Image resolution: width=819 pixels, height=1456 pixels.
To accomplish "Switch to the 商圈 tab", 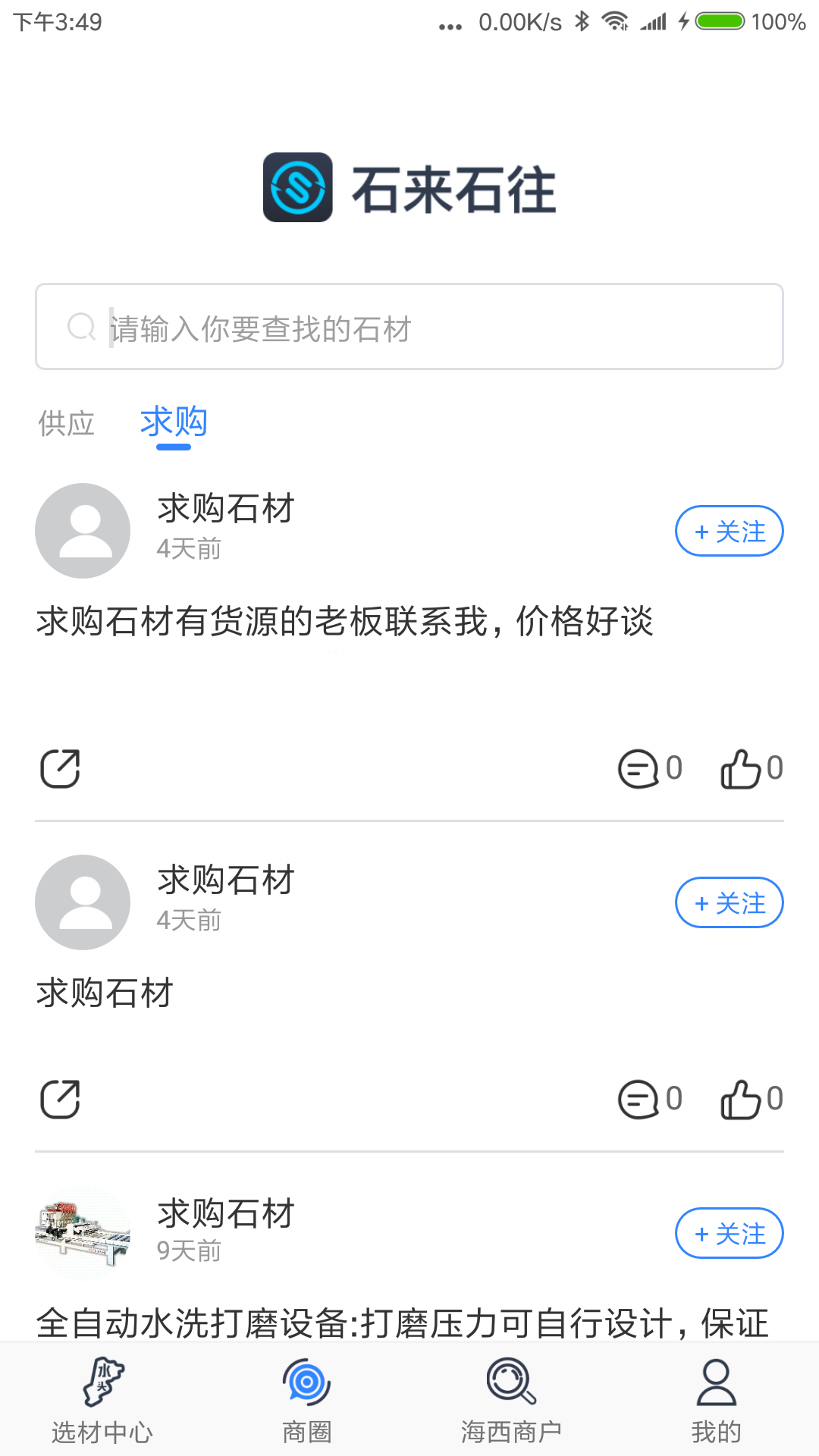I will (x=307, y=1400).
